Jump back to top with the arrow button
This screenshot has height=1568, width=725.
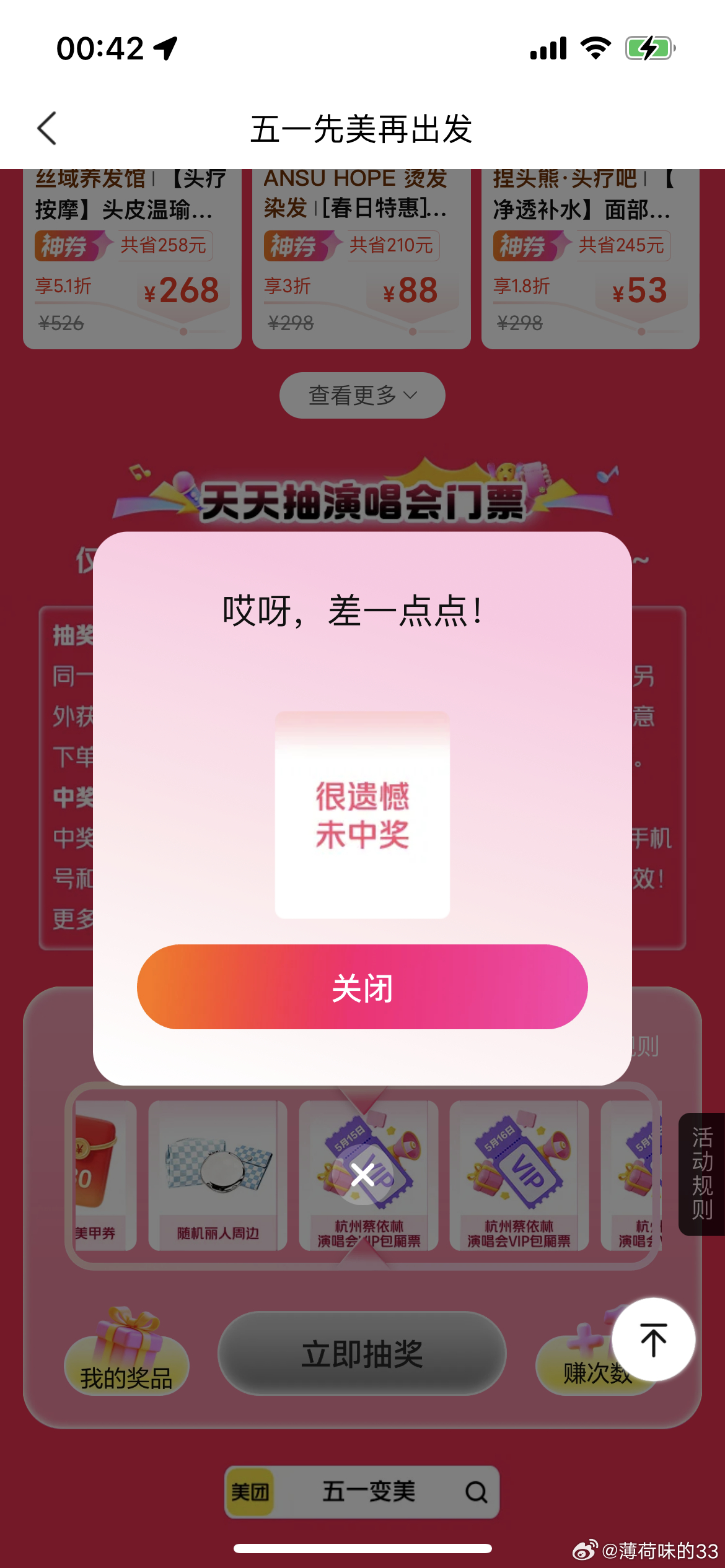653,1339
